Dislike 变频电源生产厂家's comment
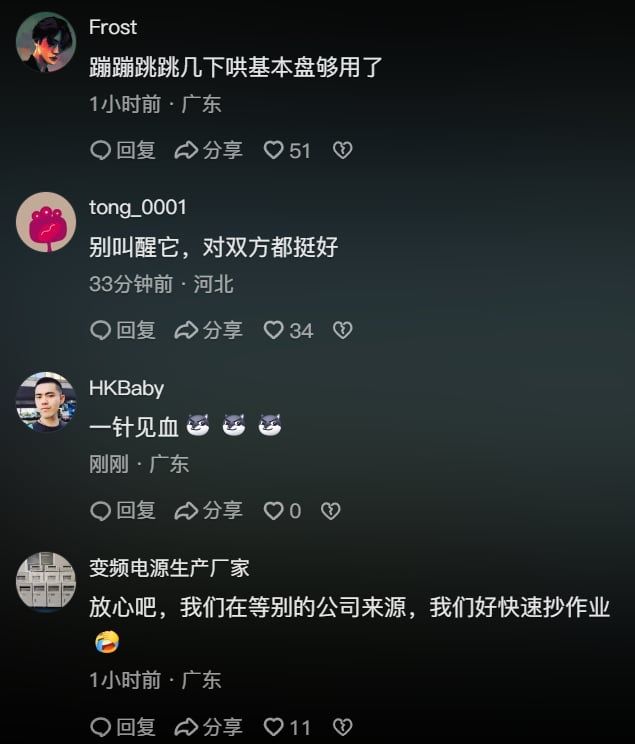This screenshot has width=635, height=744. pos(342,727)
